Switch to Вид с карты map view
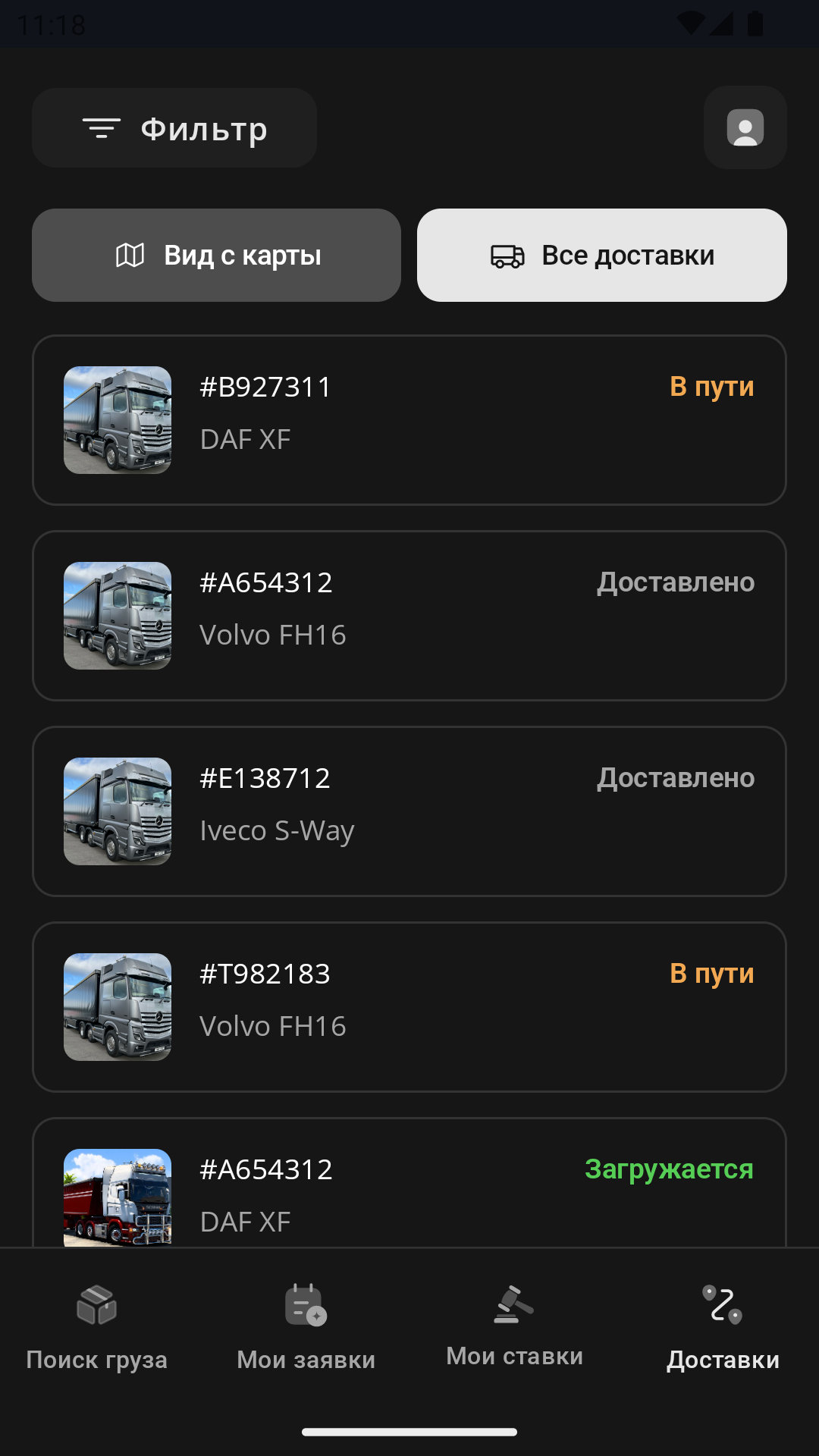 click(216, 256)
